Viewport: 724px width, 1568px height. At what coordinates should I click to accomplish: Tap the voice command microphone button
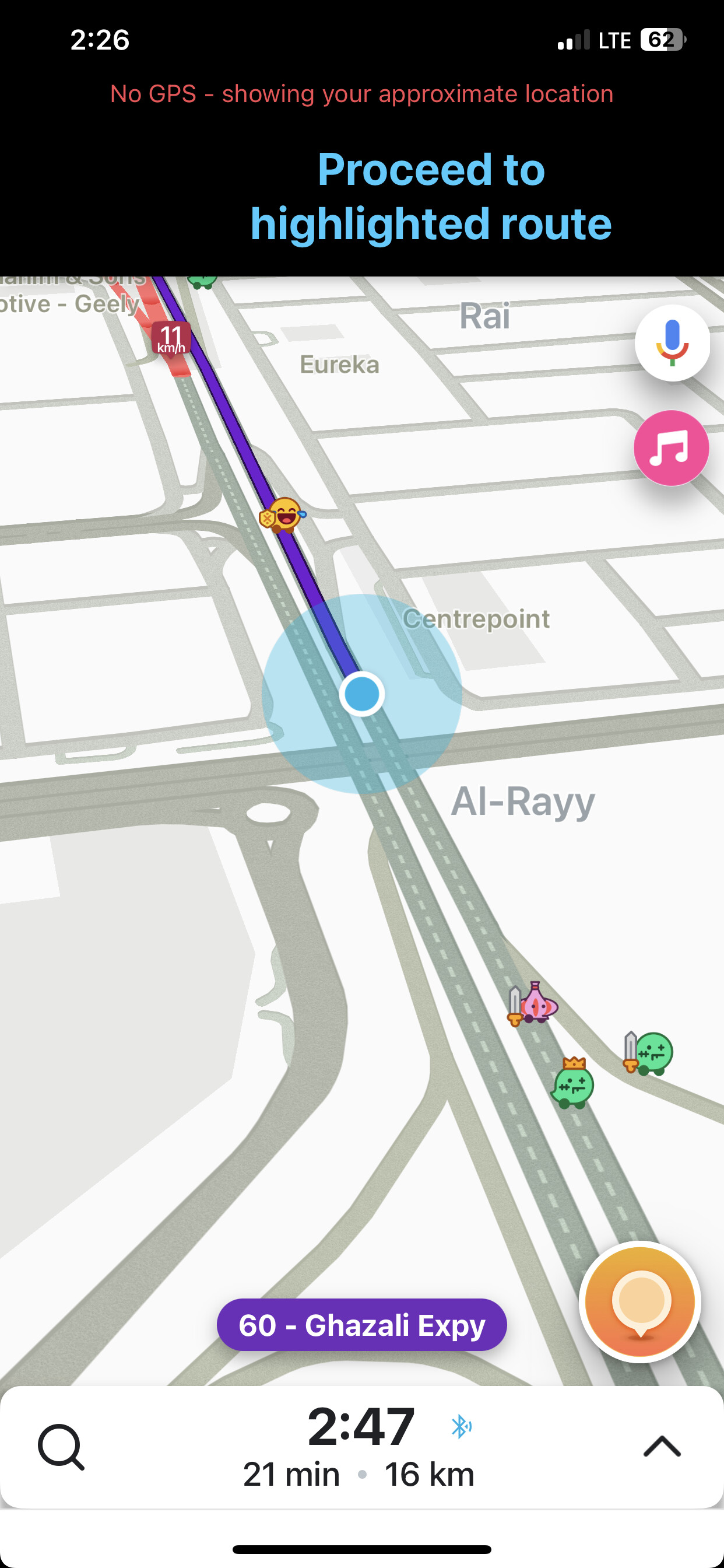pos(672,344)
